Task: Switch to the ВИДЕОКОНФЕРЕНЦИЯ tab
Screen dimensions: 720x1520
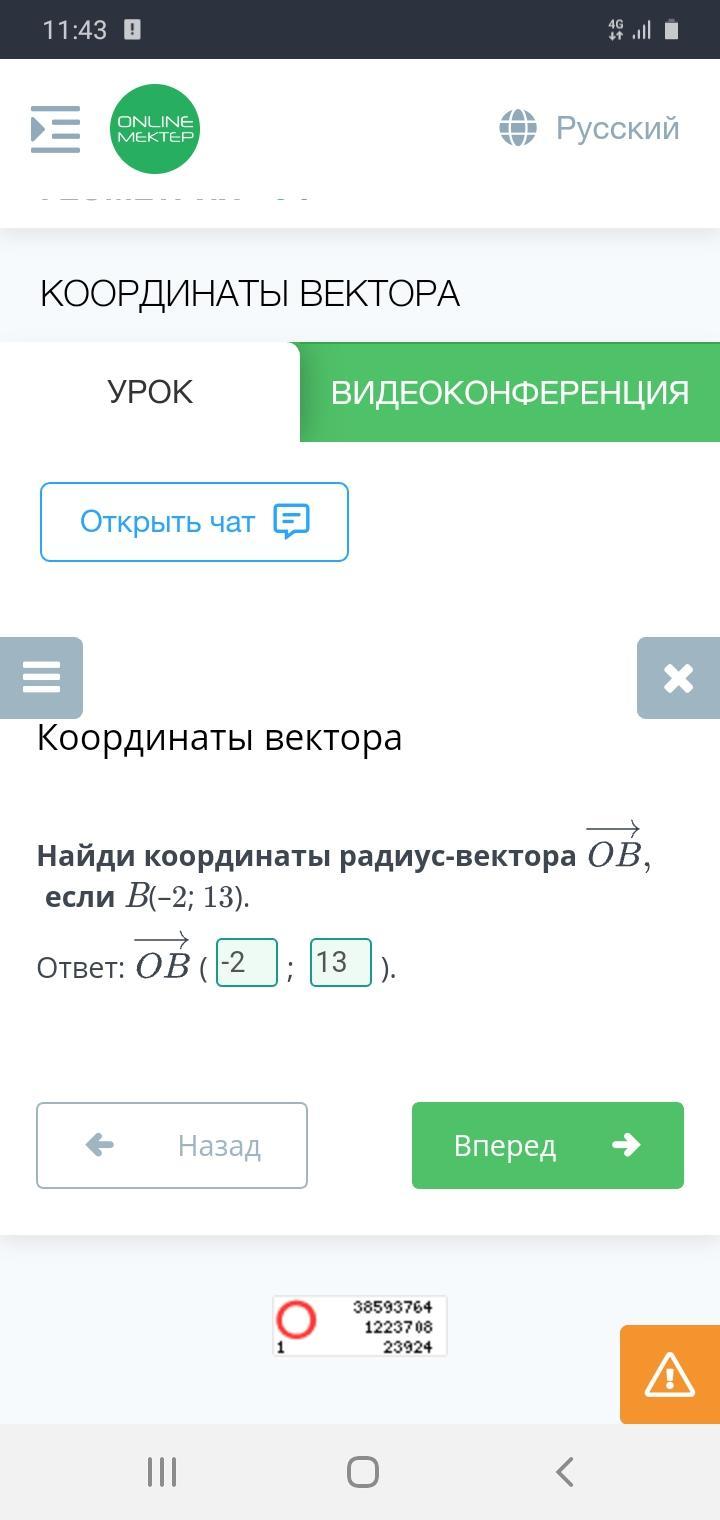Action: pyautogui.click(x=510, y=392)
